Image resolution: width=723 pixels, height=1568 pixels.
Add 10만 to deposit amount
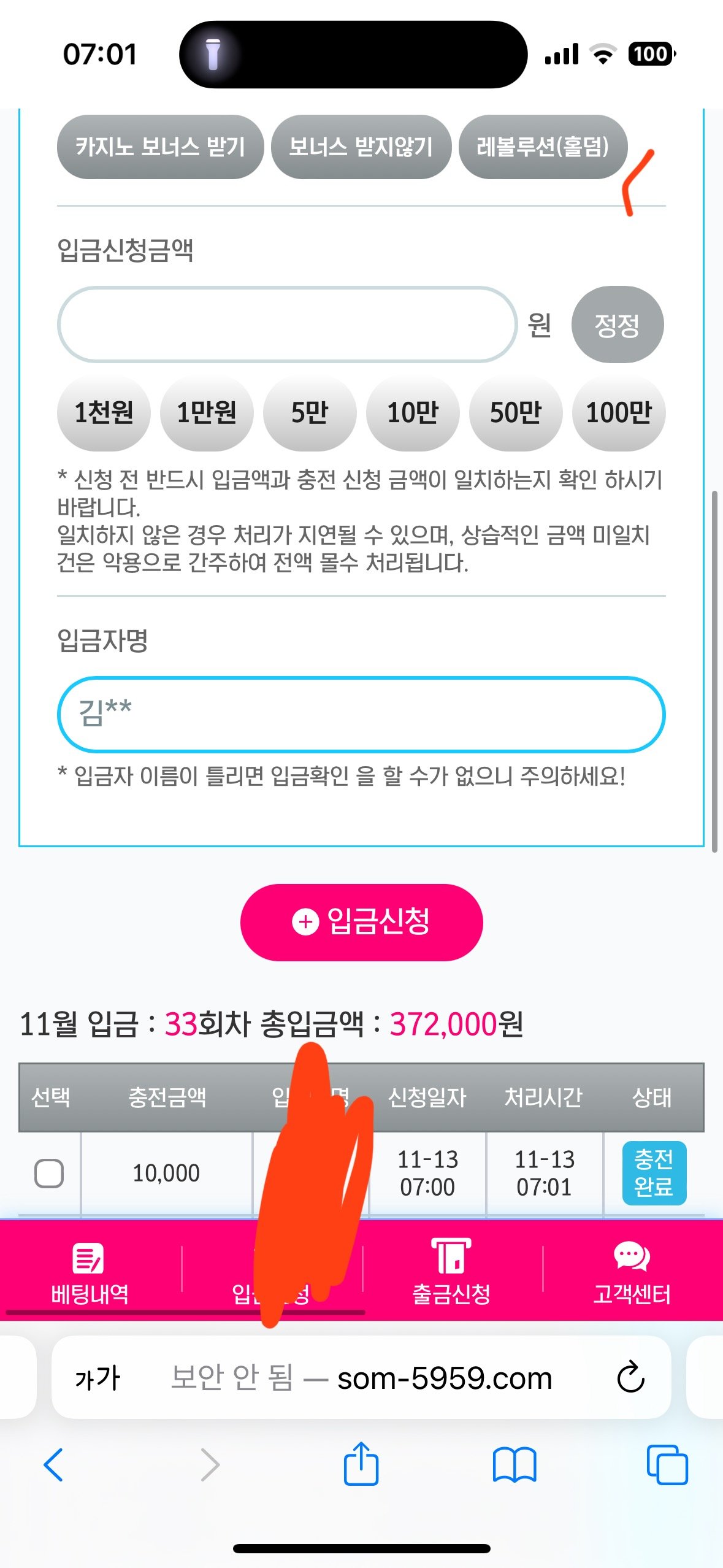413,412
